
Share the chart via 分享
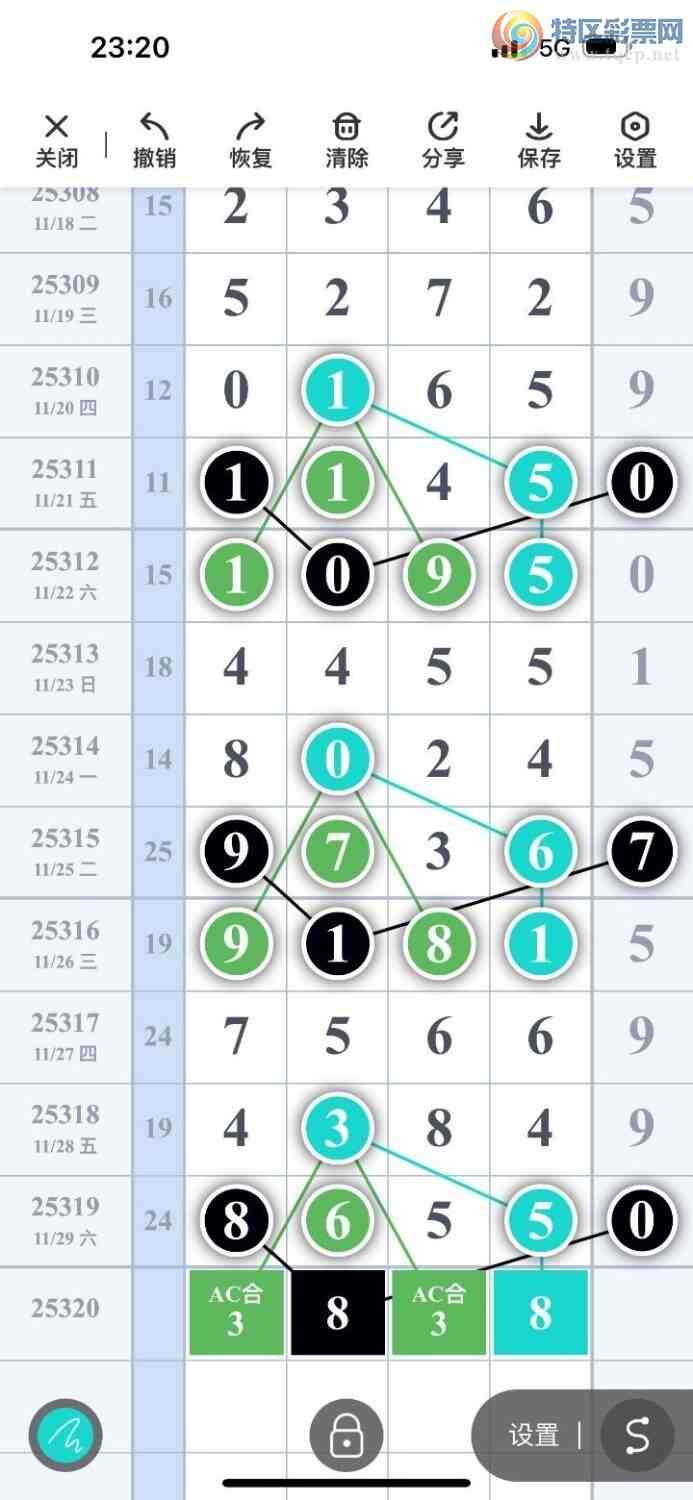pyautogui.click(x=442, y=140)
